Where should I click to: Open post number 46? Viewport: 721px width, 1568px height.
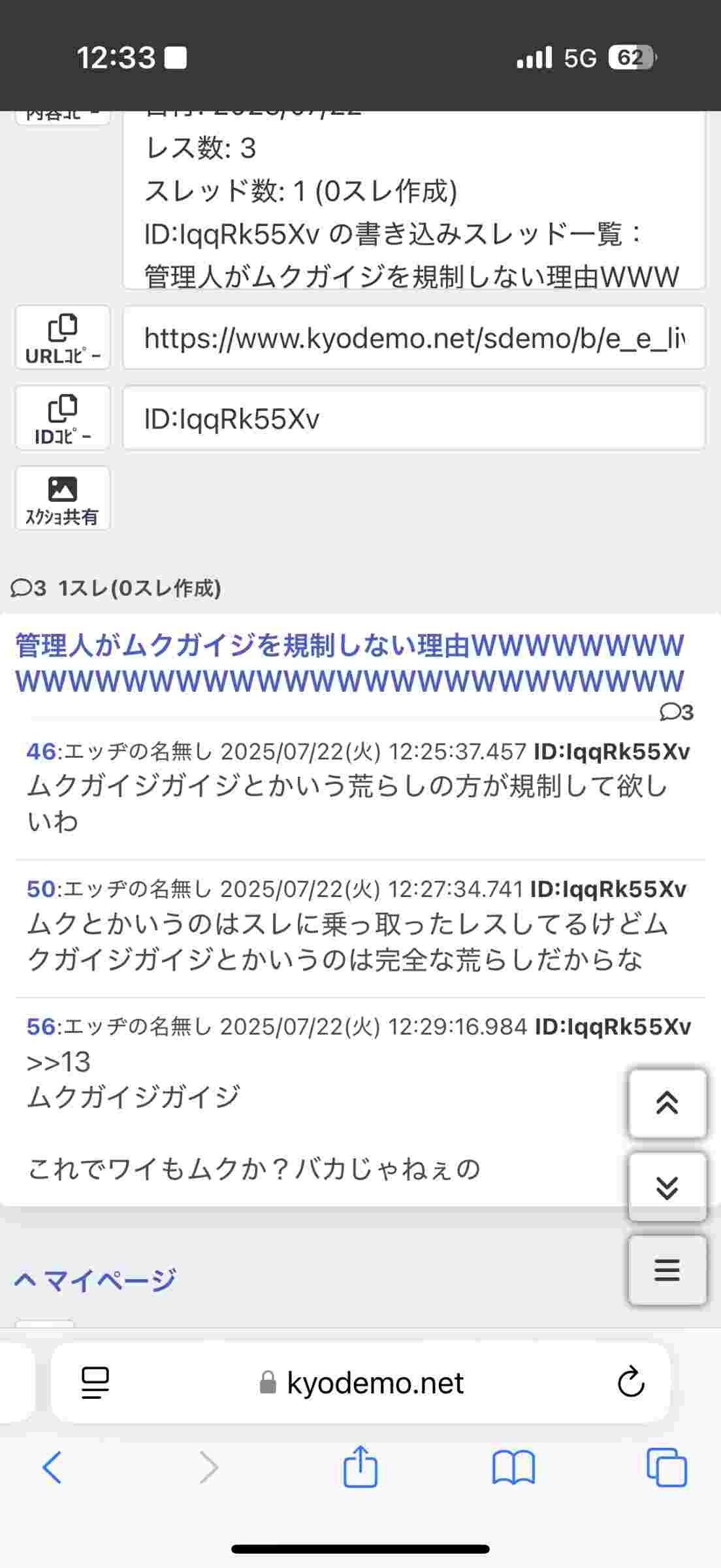coord(40,751)
